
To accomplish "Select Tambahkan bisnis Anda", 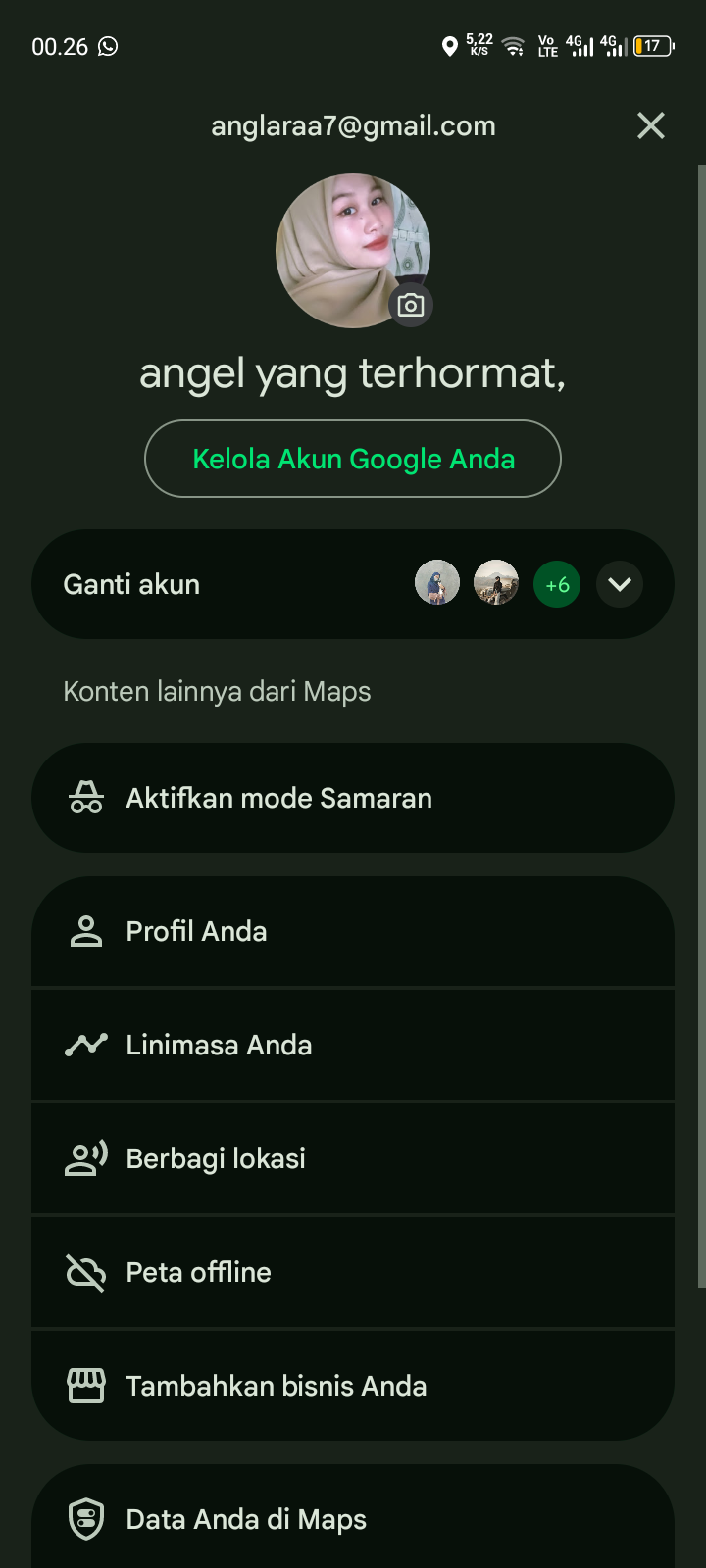I will [x=353, y=1386].
